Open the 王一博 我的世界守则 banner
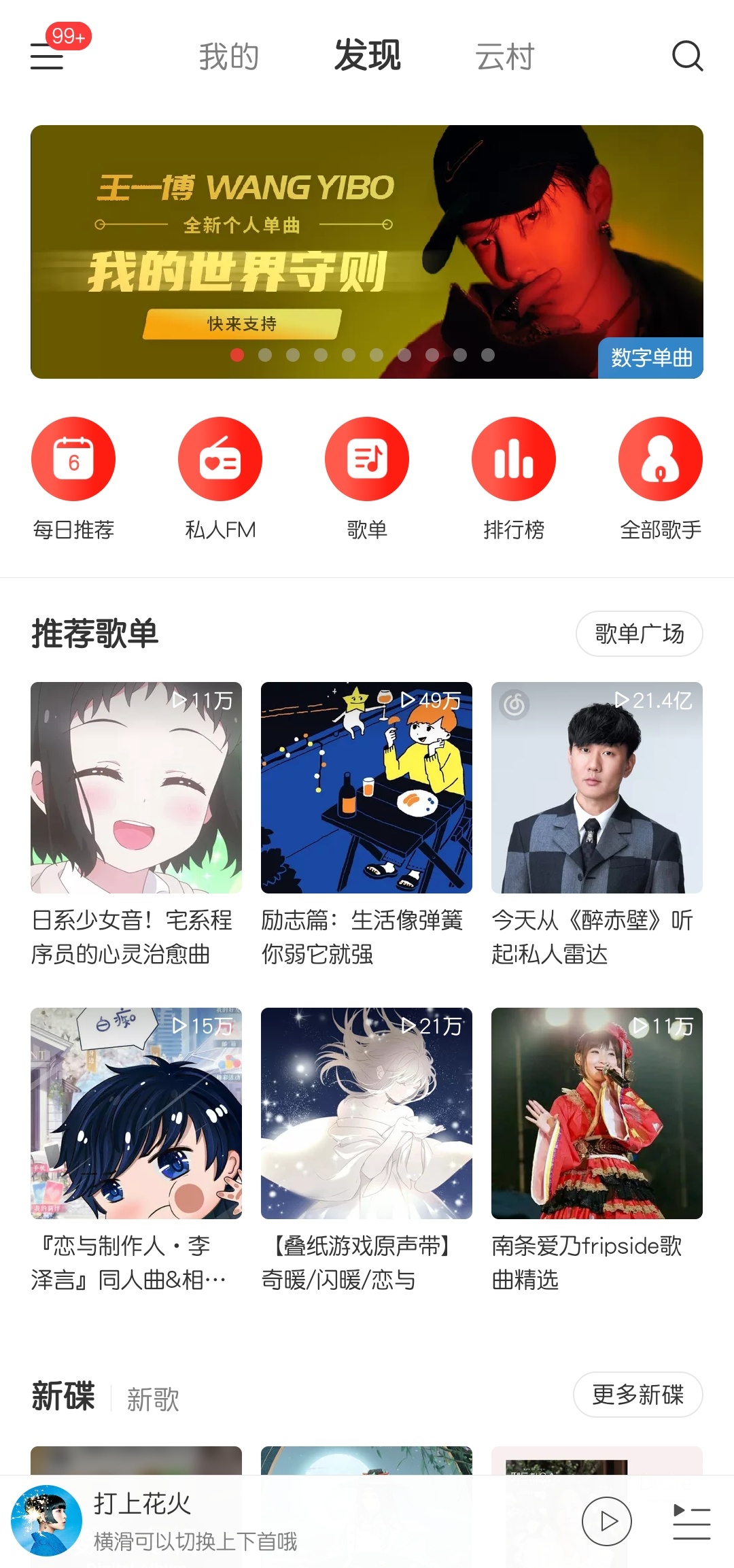 point(367,252)
